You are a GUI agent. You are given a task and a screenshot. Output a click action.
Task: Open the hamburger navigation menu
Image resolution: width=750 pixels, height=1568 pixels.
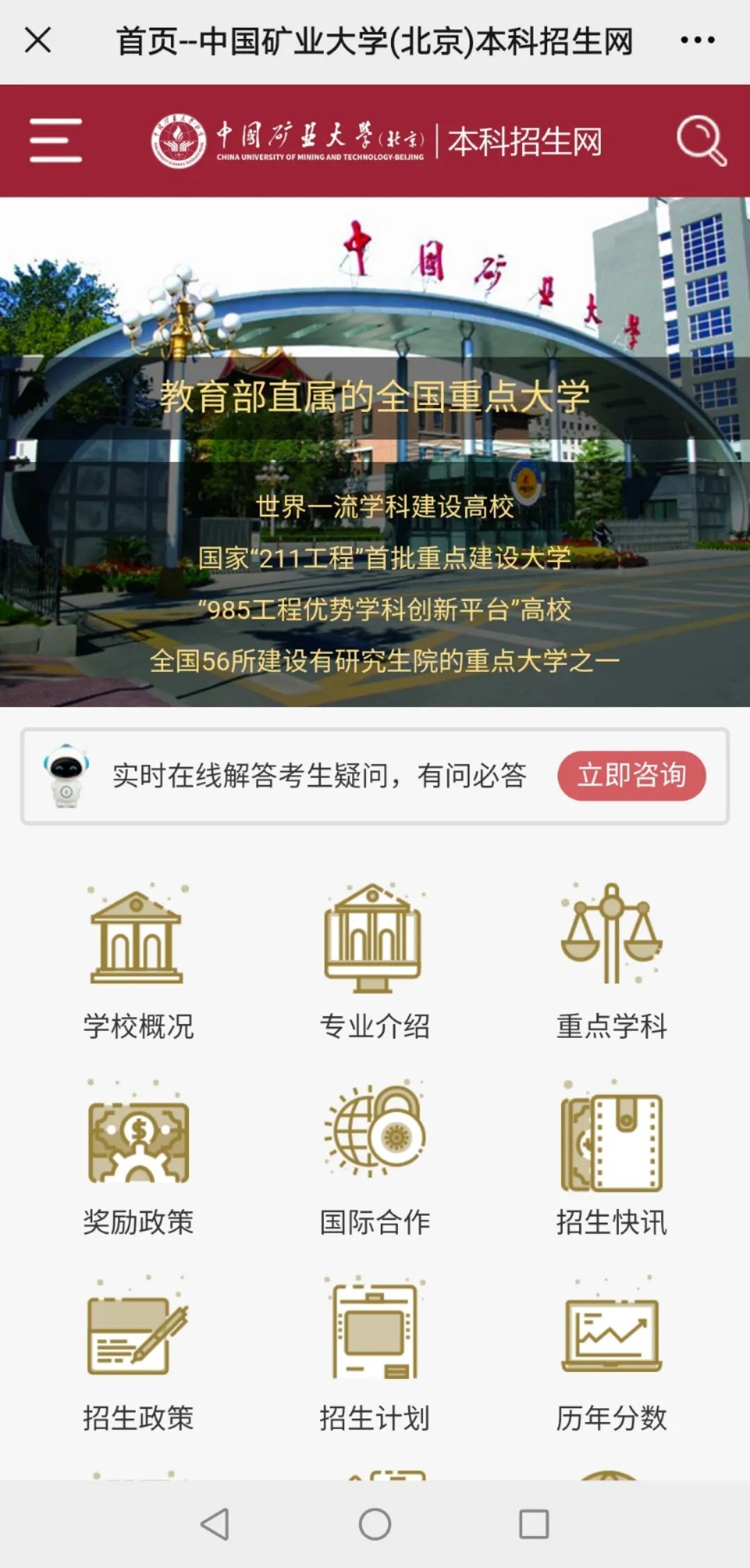pyautogui.click(x=56, y=140)
